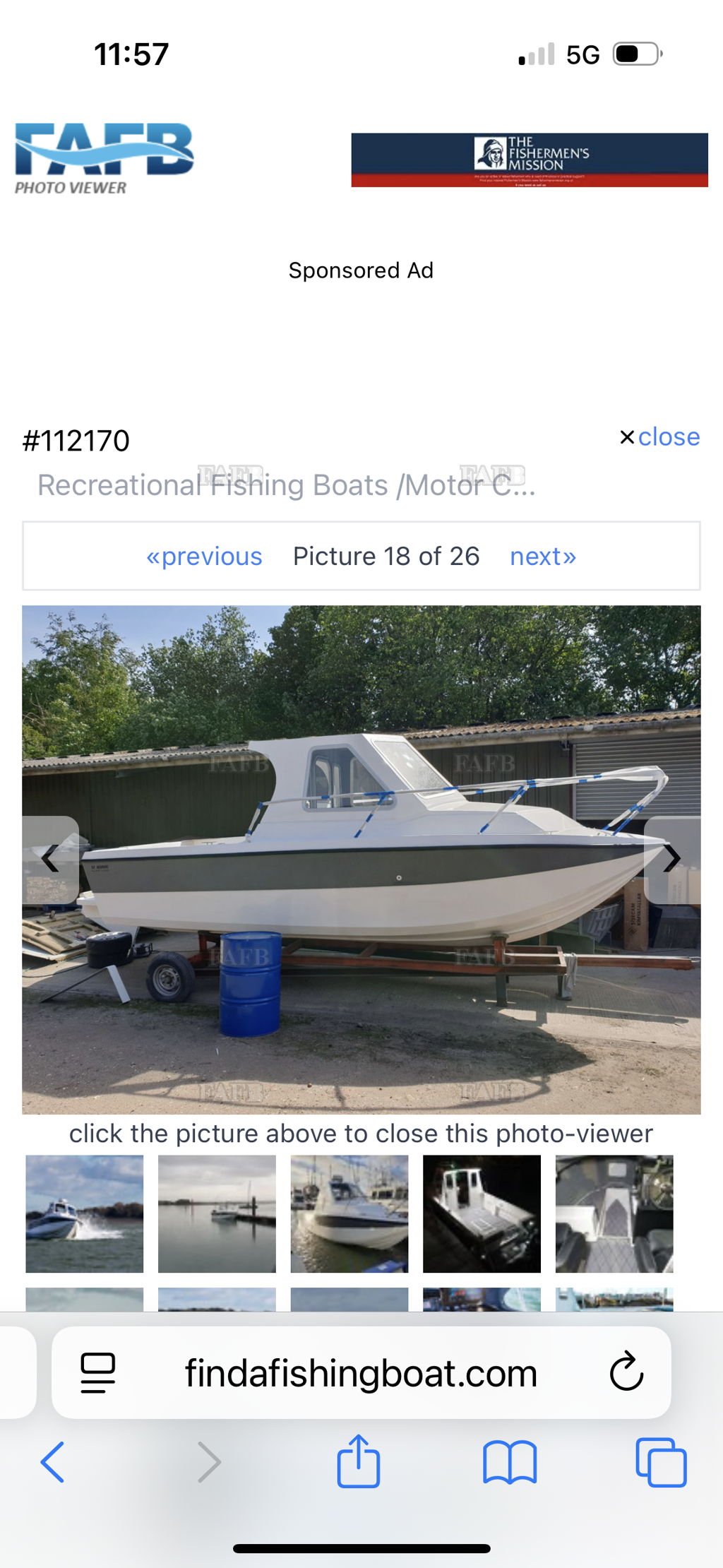The height and width of the screenshot is (1568, 723).
Task: Open the calm water mooring thumbnail
Action: [x=217, y=1213]
